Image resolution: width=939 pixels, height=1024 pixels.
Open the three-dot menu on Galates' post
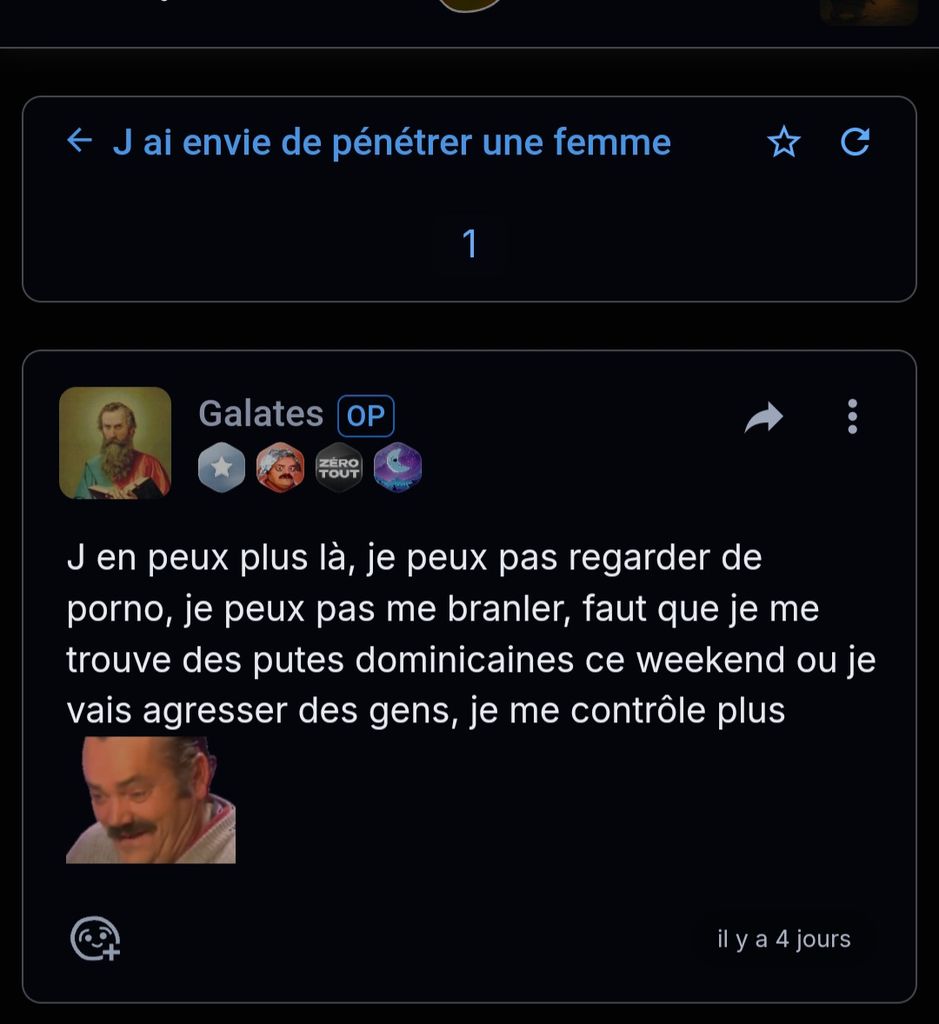(852, 417)
